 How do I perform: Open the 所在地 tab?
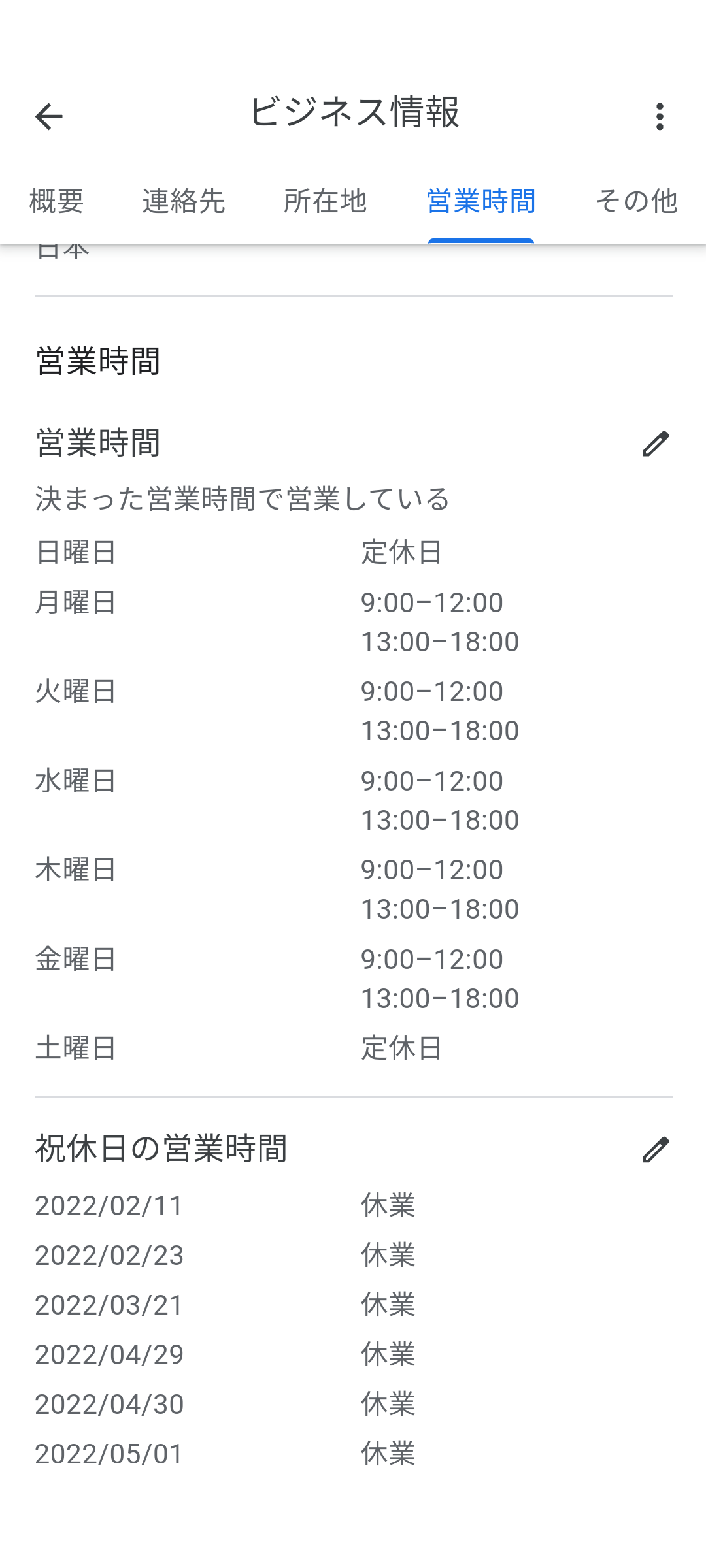click(325, 201)
